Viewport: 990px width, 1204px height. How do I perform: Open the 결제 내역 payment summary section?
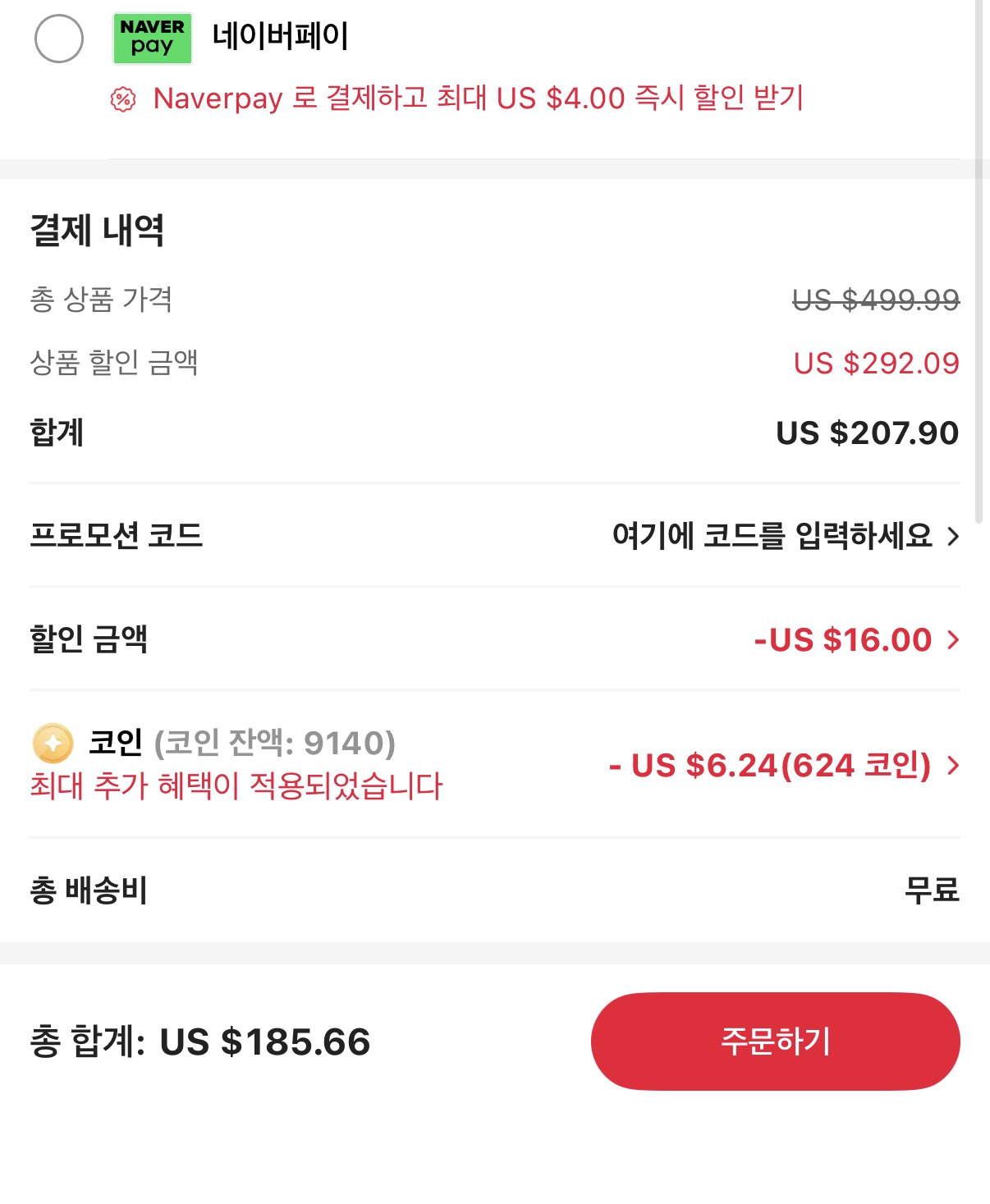coord(98,231)
